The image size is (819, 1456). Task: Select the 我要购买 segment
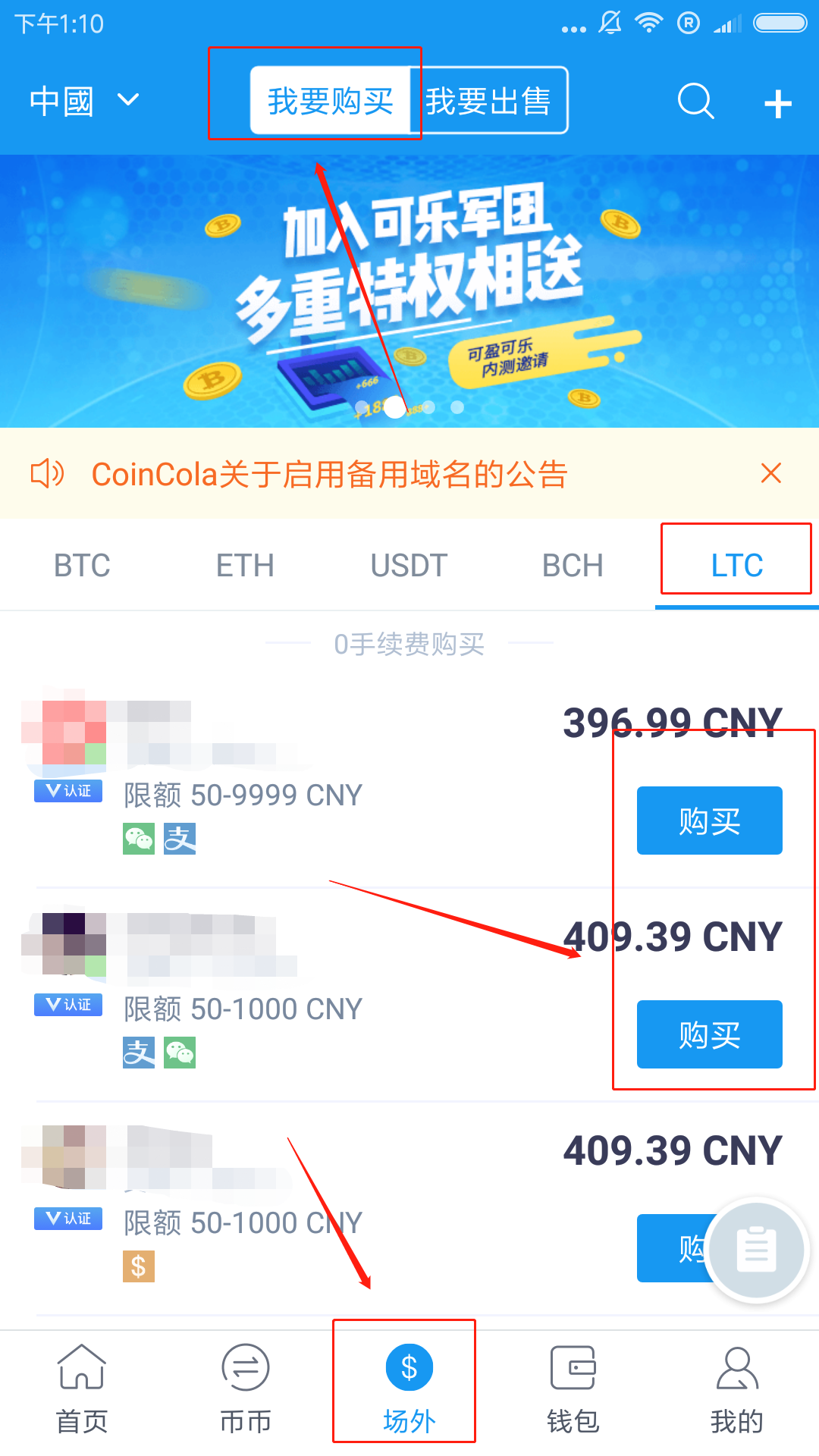tap(330, 101)
